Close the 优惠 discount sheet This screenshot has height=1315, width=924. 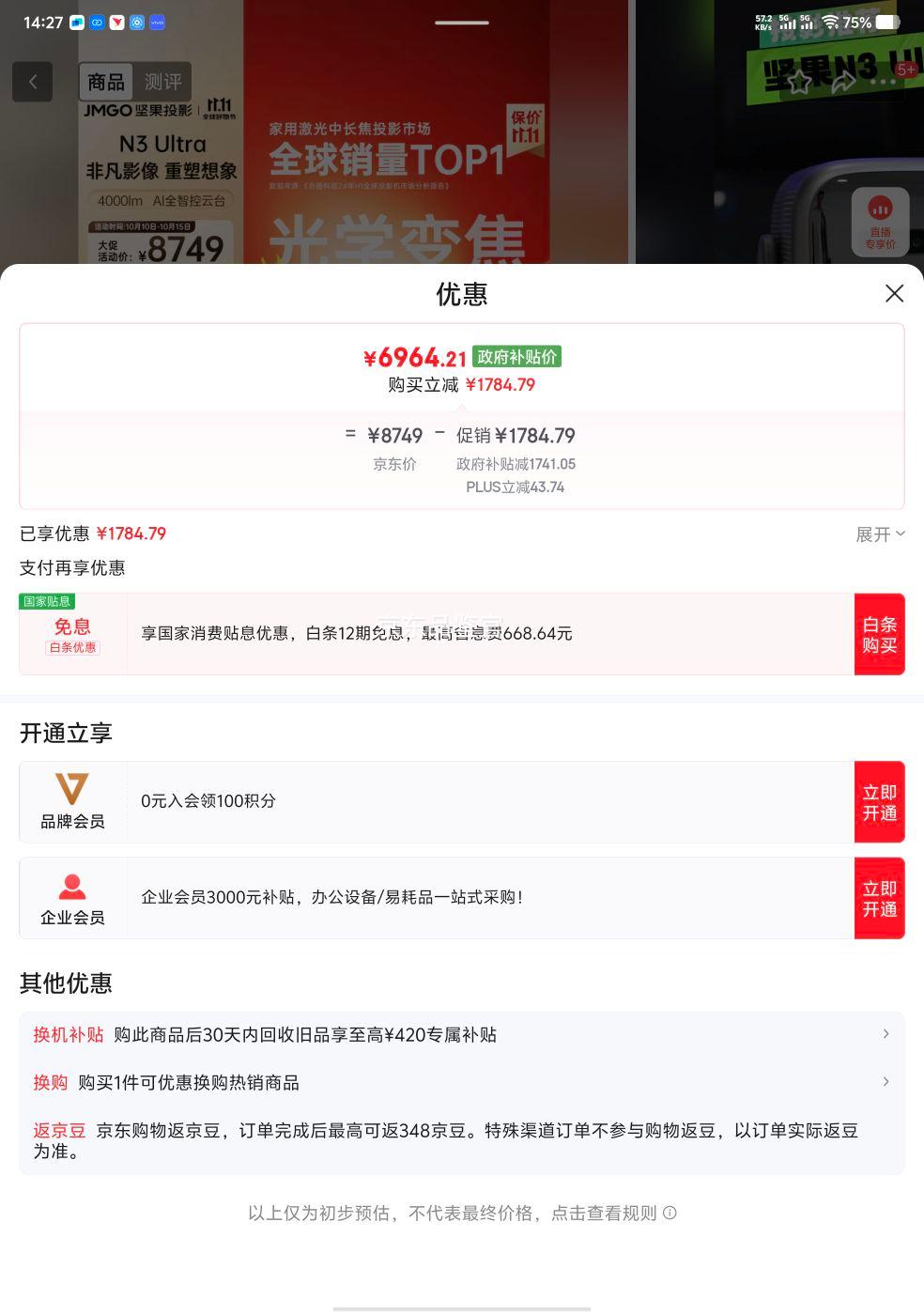click(x=894, y=294)
